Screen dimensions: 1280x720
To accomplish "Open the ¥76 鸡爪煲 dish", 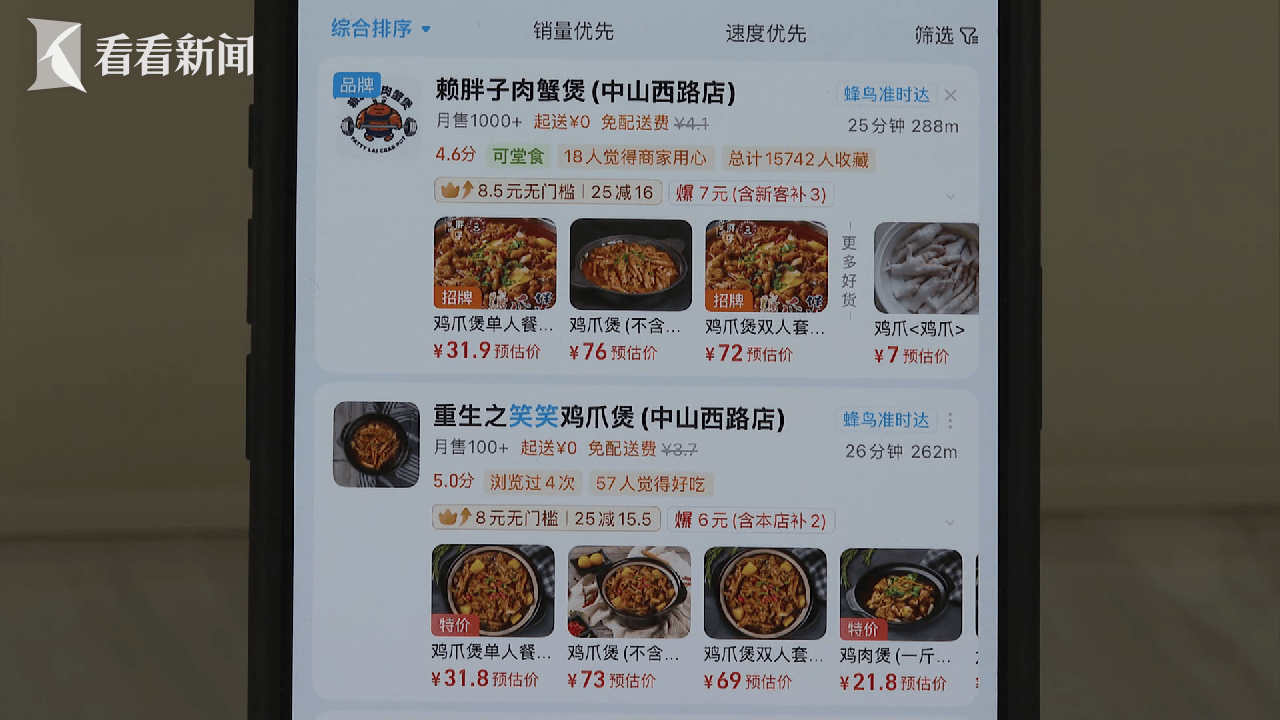I will point(630,265).
